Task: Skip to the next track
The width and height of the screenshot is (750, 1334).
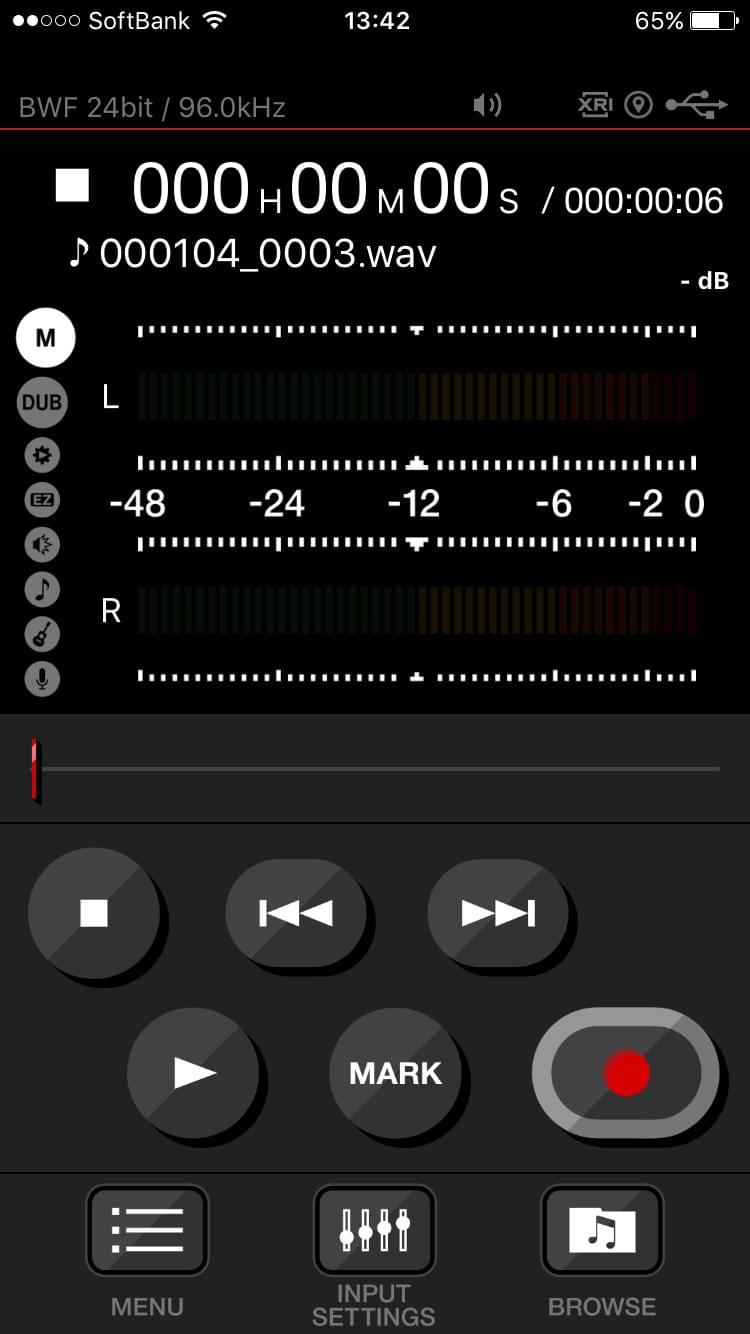Action: [x=498, y=913]
